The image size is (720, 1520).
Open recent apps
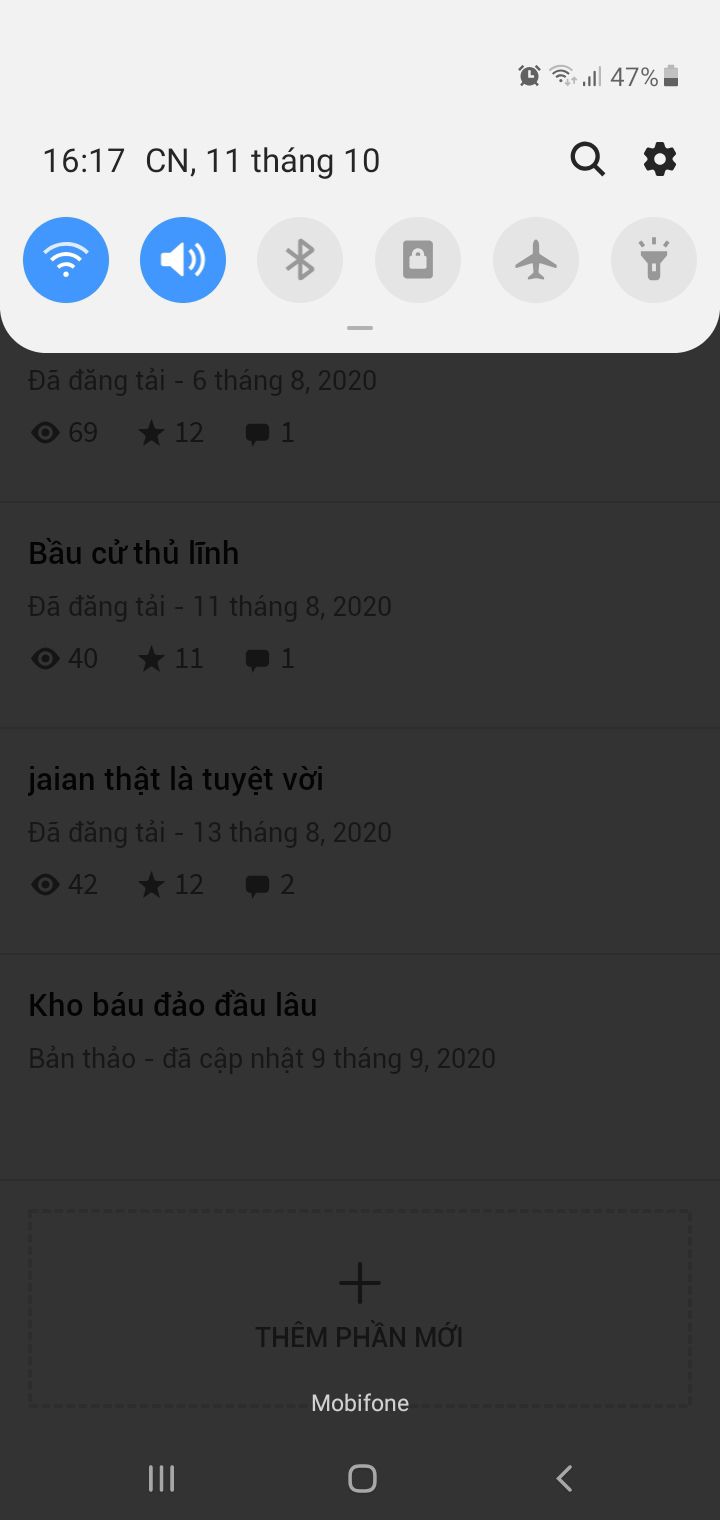click(161, 1478)
